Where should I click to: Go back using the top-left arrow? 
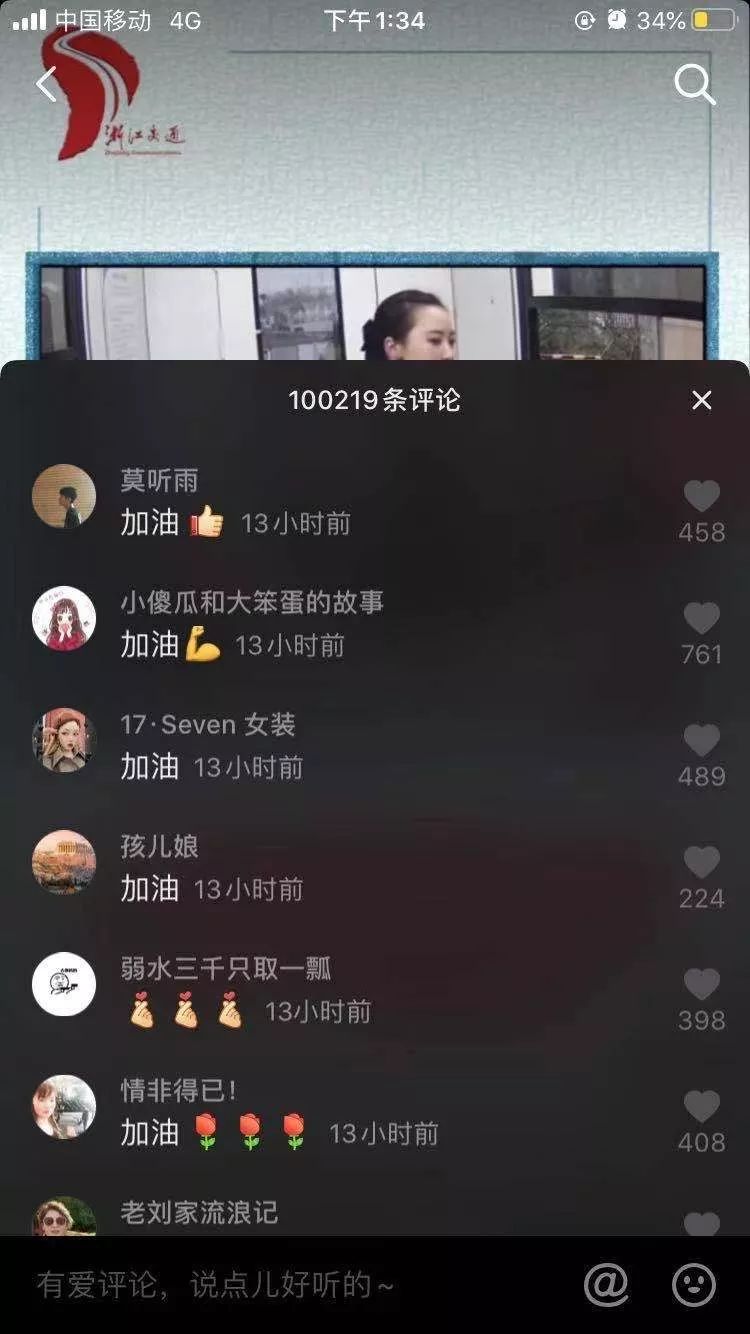46,85
